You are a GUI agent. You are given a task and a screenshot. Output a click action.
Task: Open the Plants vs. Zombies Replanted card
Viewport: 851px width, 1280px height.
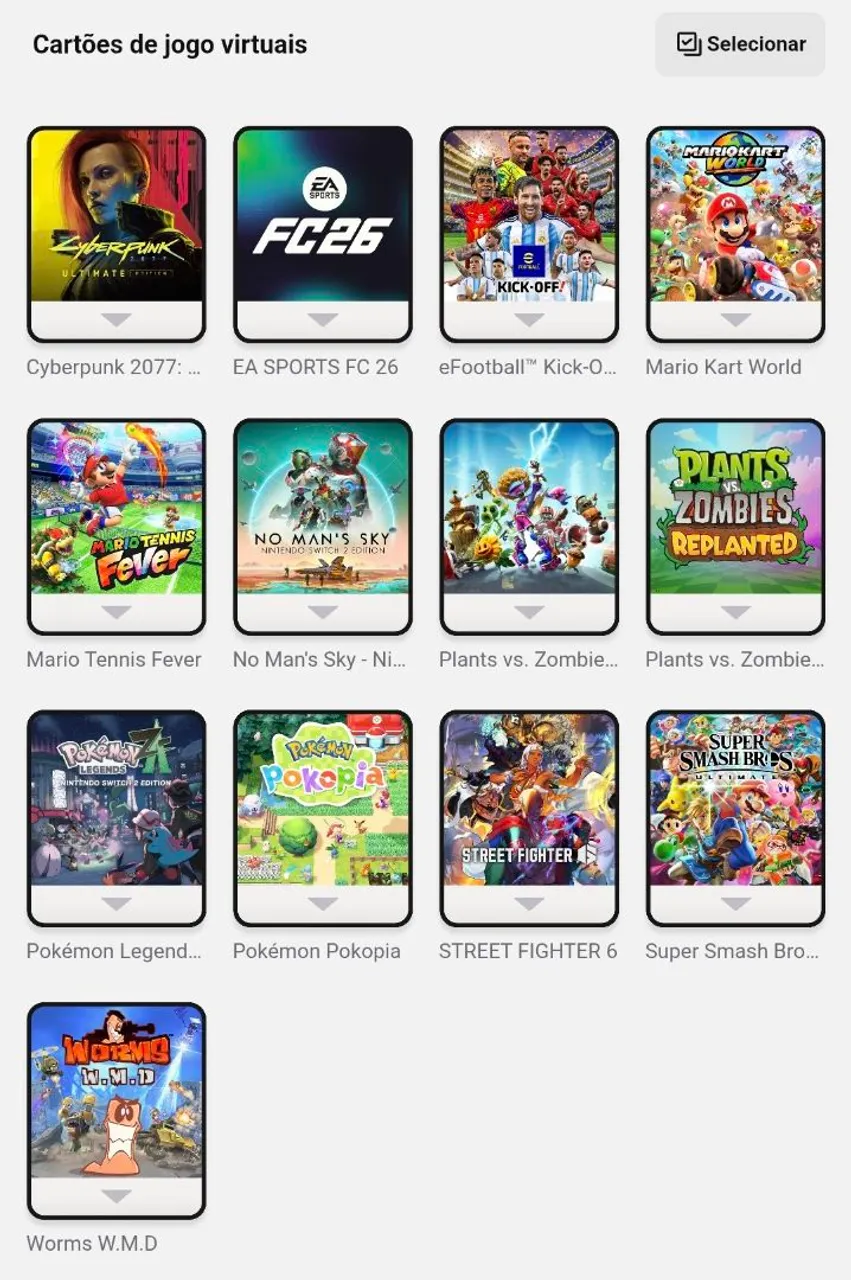click(x=736, y=527)
